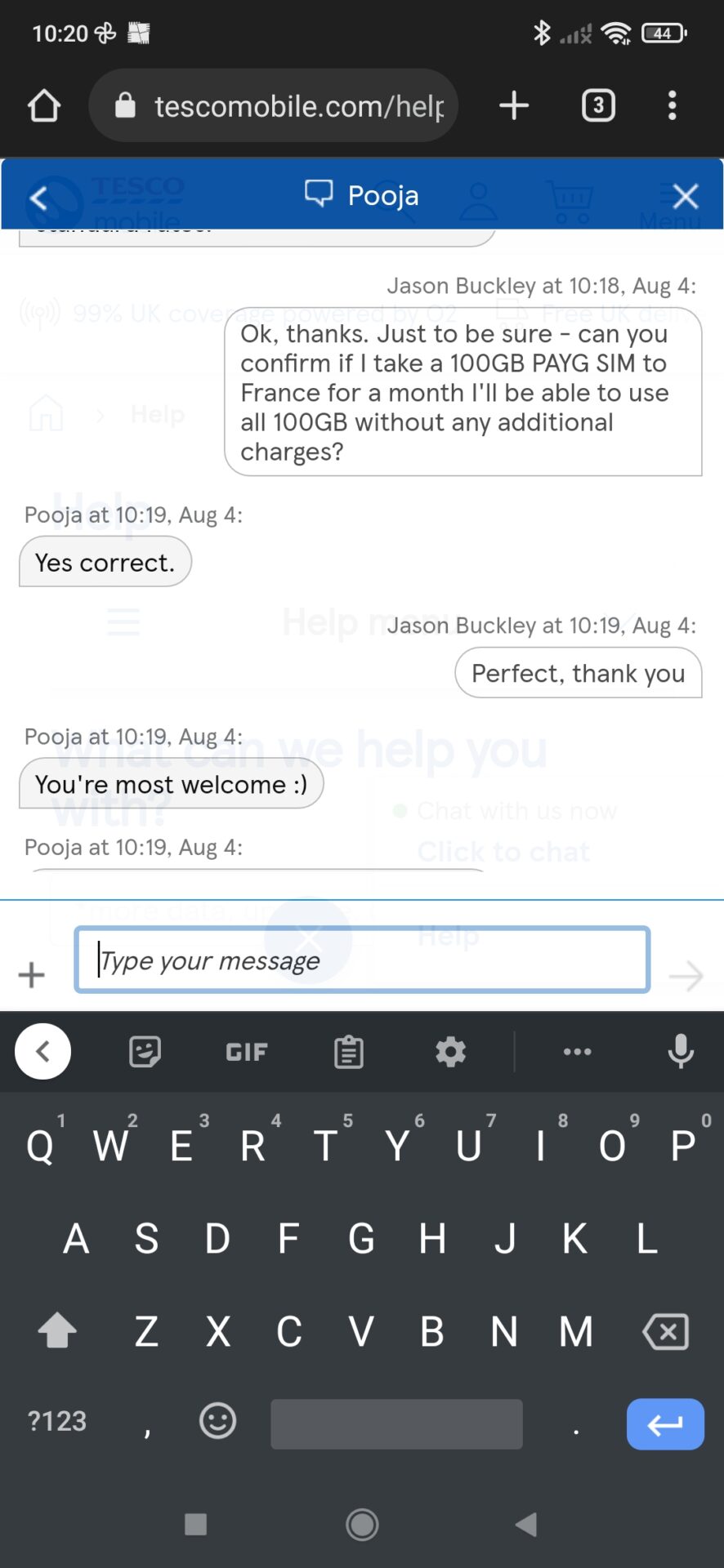Open more keyboard options via the ellipsis
724x1568 pixels.
[577, 1051]
